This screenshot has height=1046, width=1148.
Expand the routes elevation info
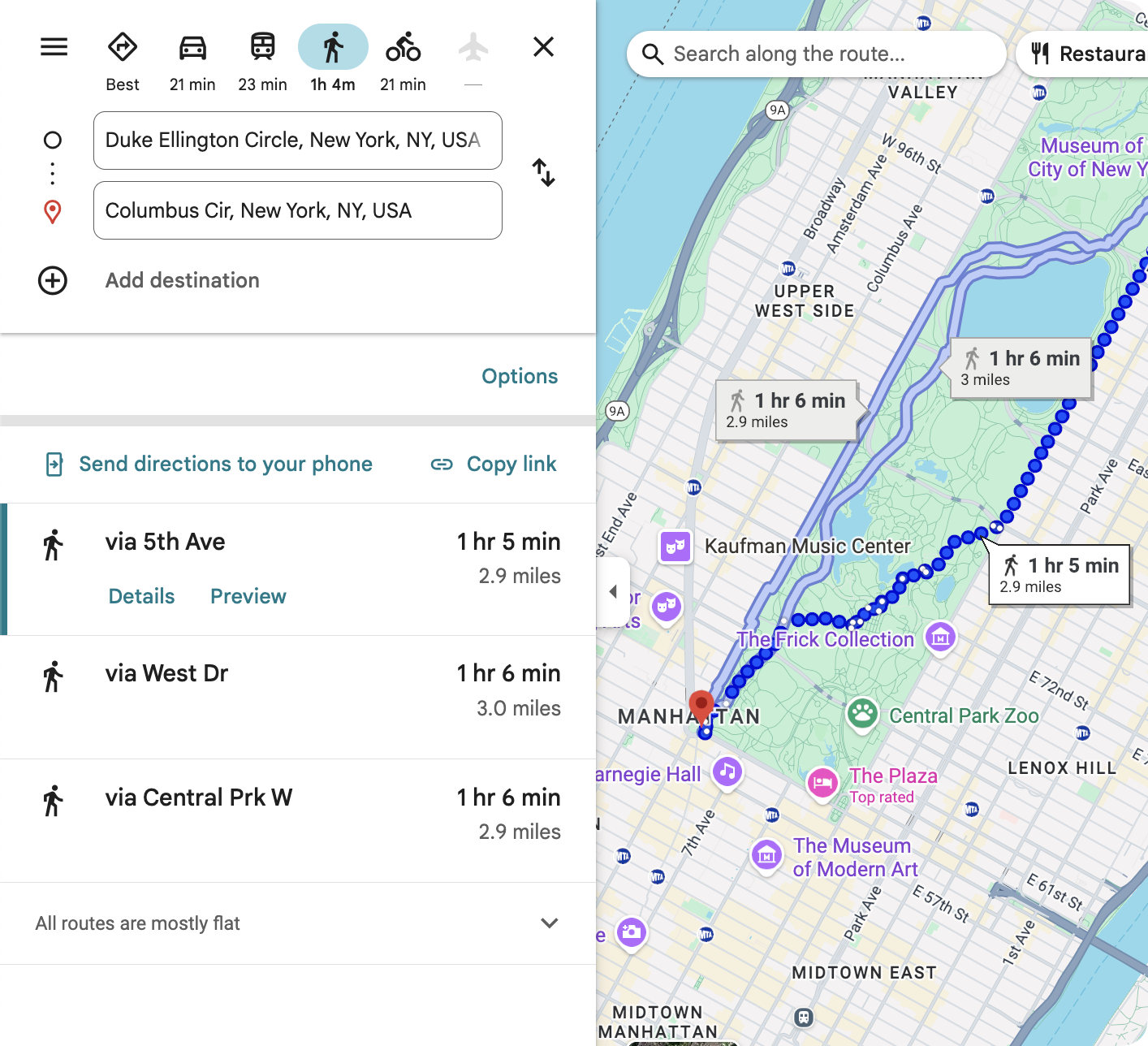549,923
